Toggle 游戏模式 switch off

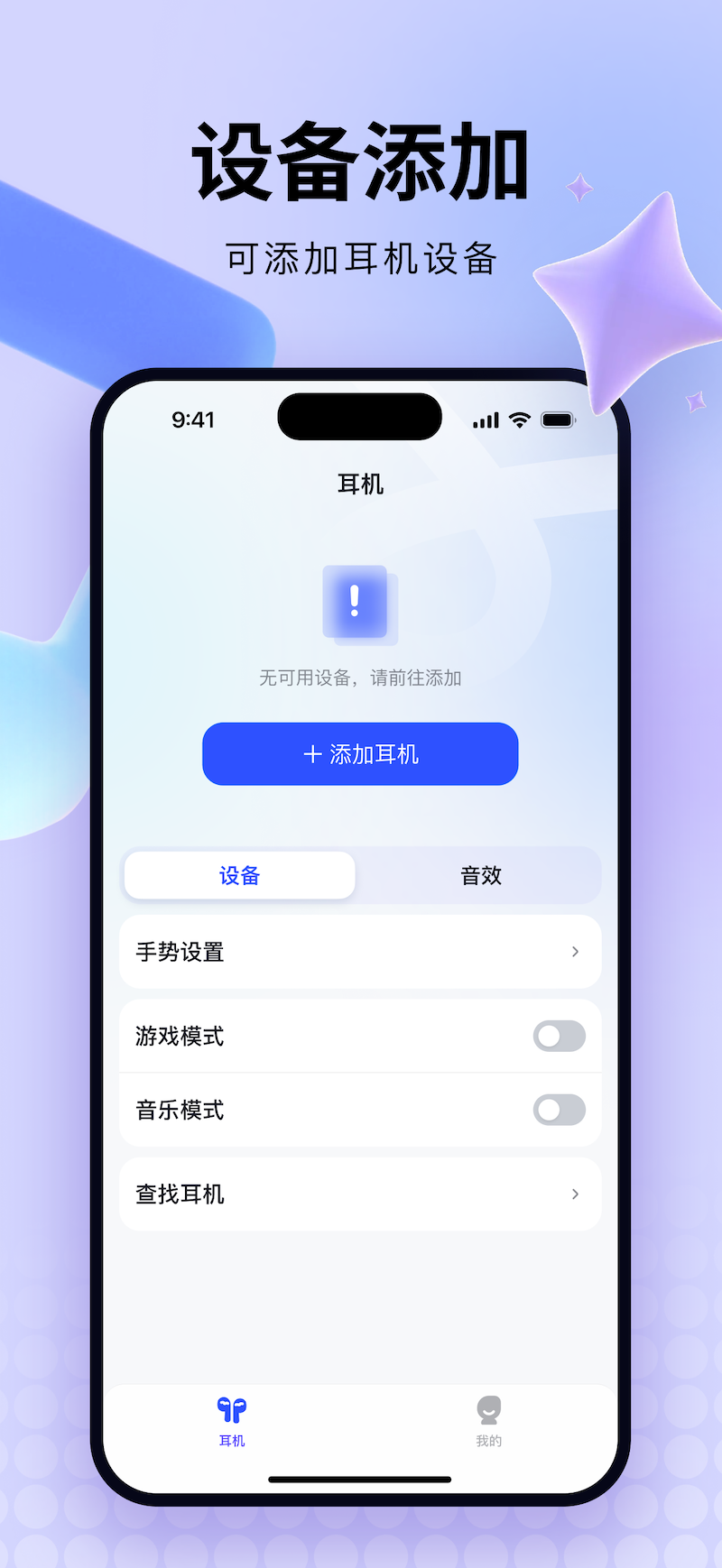(559, 1037)
